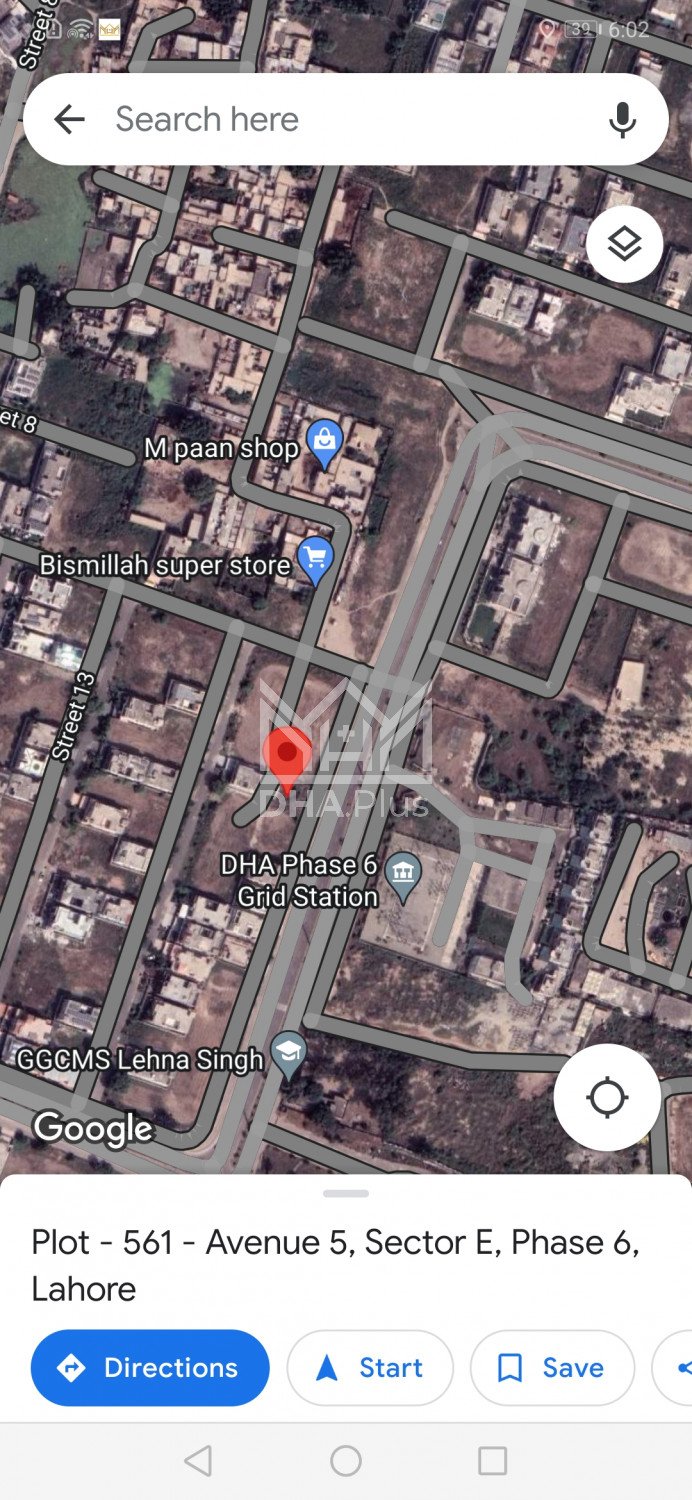Get Directions to Plot 561
The width and height of the screenshot is (692, 1500).
point(150,1367)
